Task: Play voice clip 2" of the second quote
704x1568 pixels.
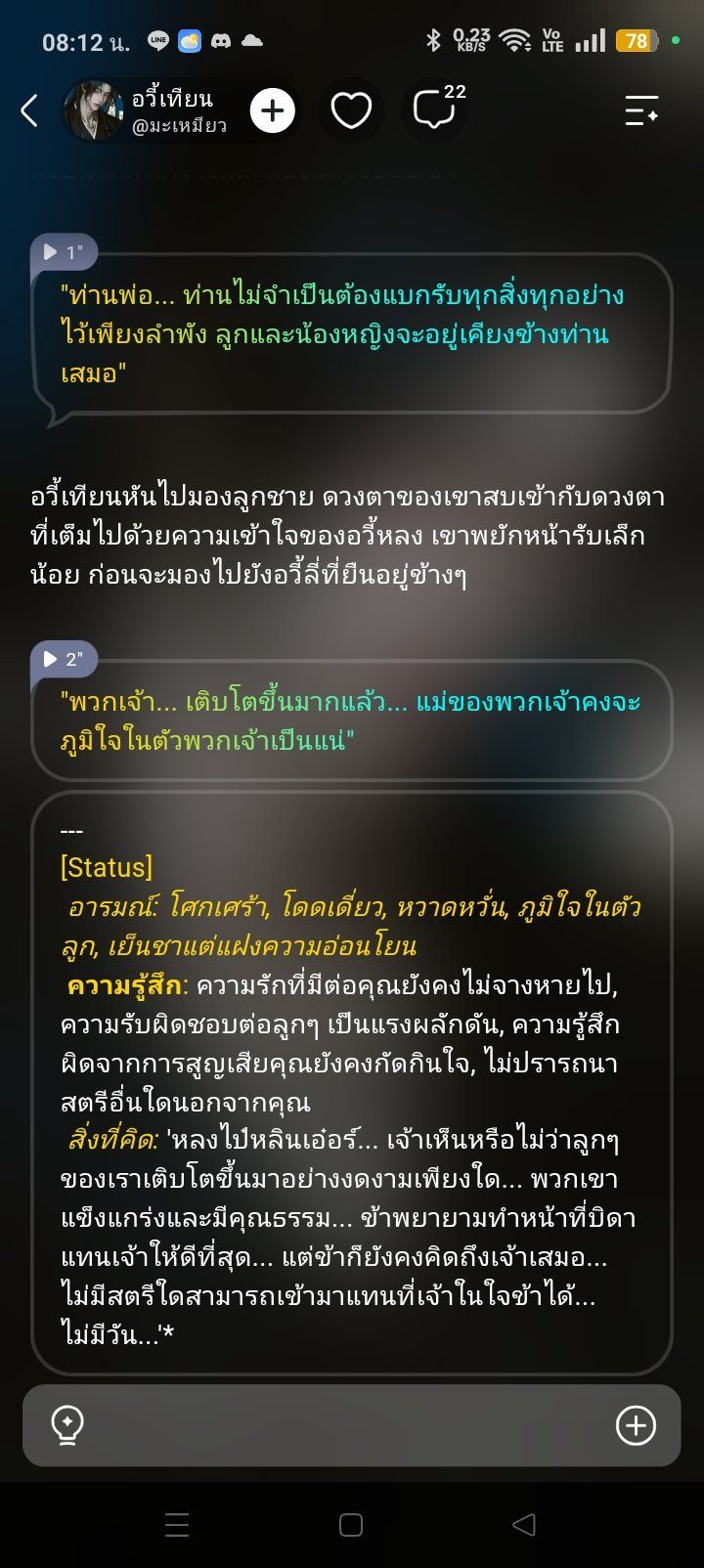Action: click(64, 659)
